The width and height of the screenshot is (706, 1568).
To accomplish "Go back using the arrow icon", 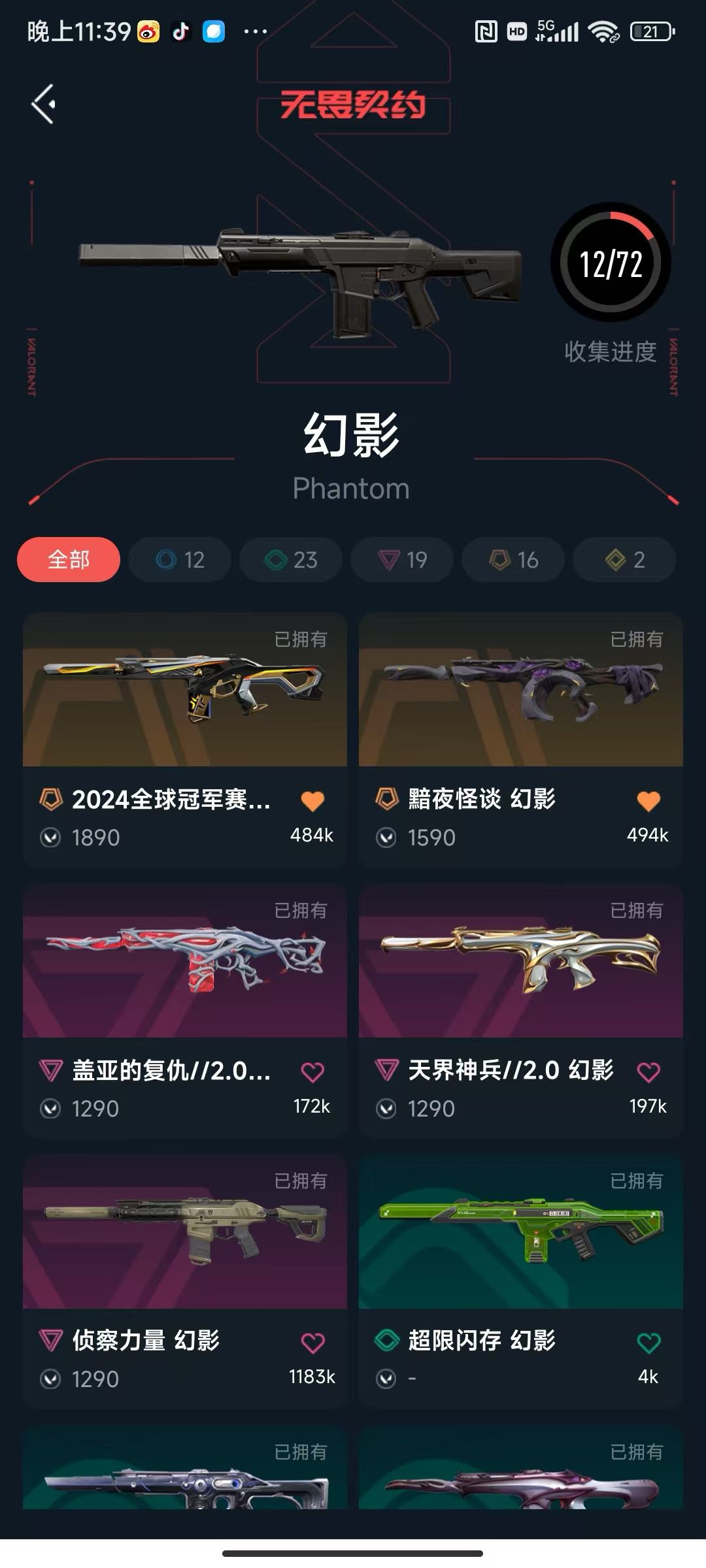I will pyautogui.click(x=44, y=104).
